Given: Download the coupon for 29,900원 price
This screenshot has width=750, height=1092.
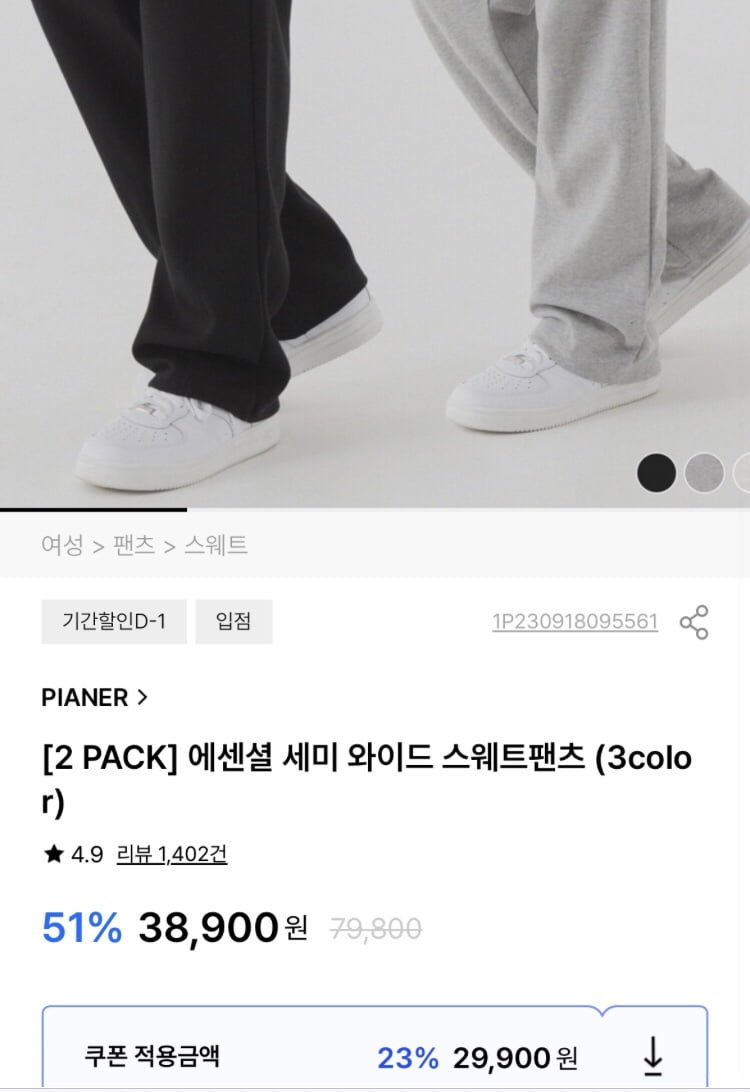Looking at the screenshot, I should click(x=652, y=1056).
